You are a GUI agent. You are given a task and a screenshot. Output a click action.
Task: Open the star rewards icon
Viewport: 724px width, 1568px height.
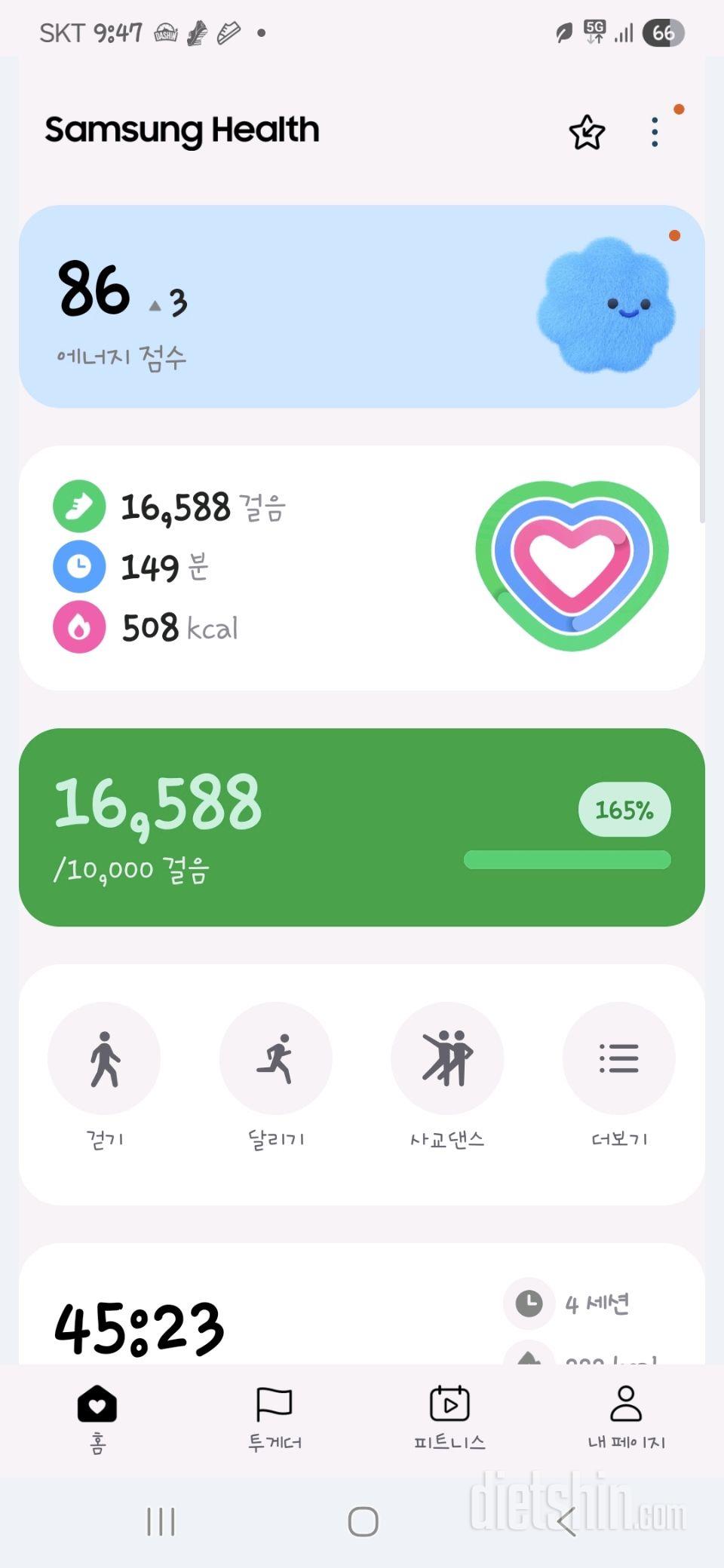pos(587,133)
